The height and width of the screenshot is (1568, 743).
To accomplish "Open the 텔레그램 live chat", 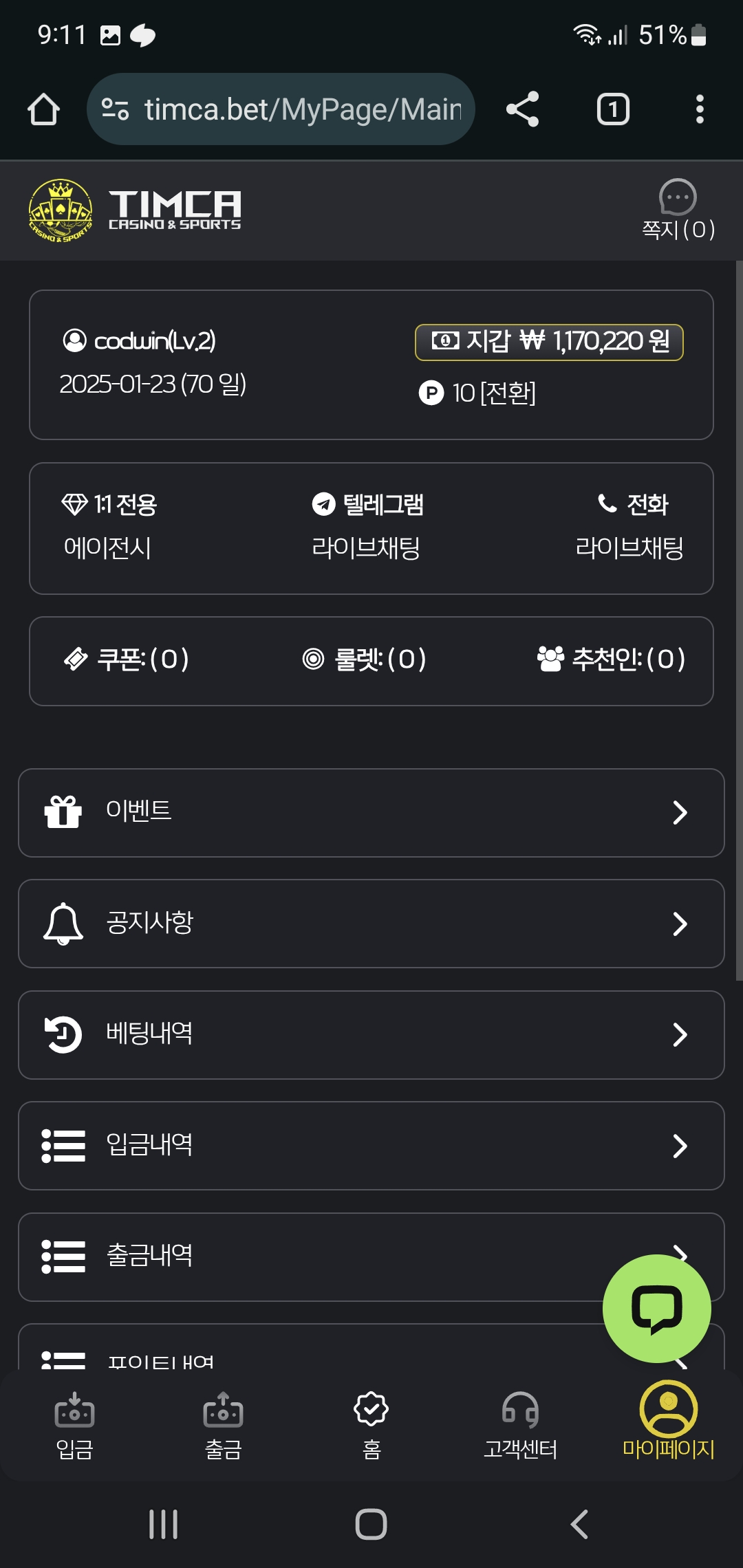I will tap(367, 526).
